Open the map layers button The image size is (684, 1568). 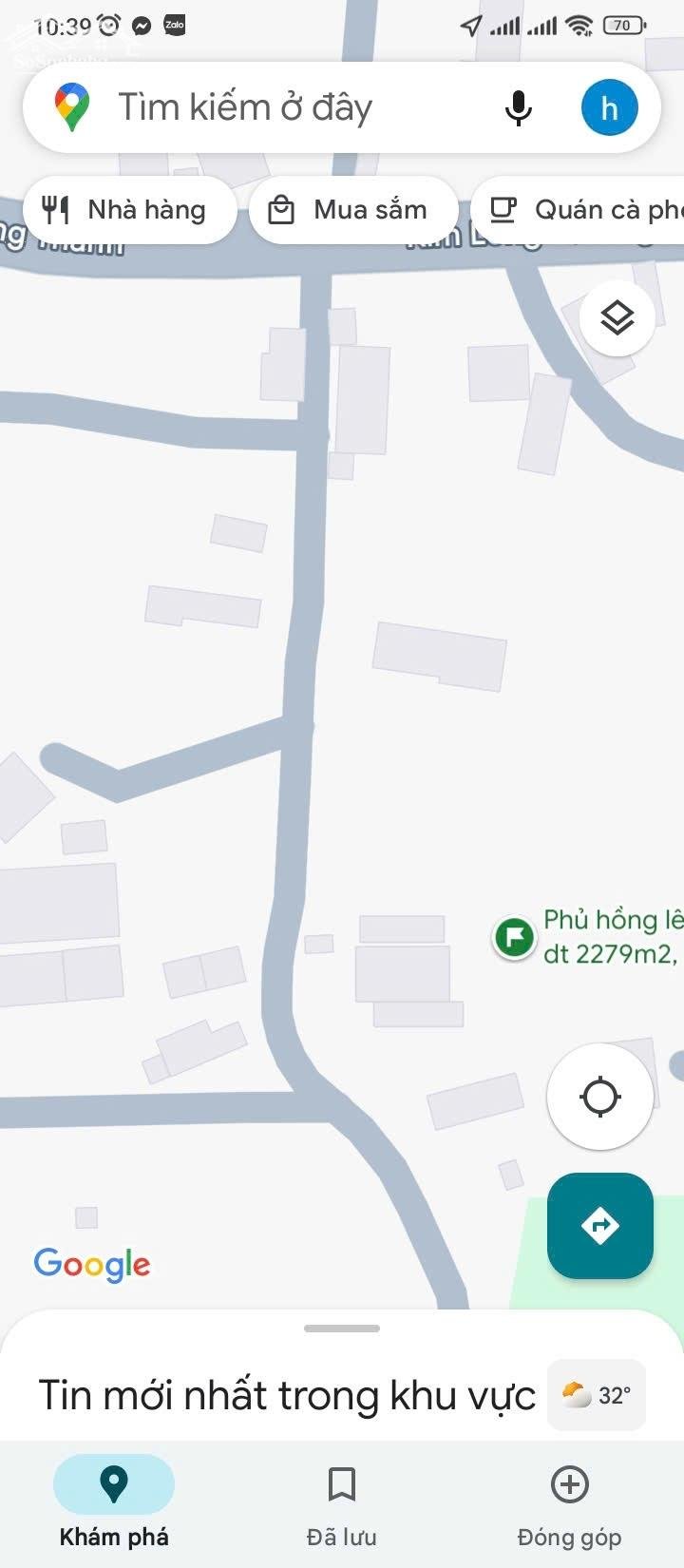(x=617, y=317)
